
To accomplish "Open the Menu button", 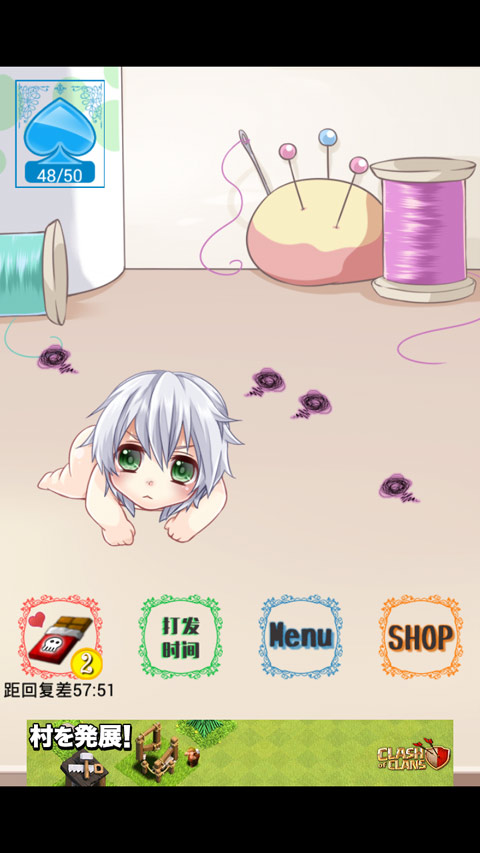I will coord(300,636).
